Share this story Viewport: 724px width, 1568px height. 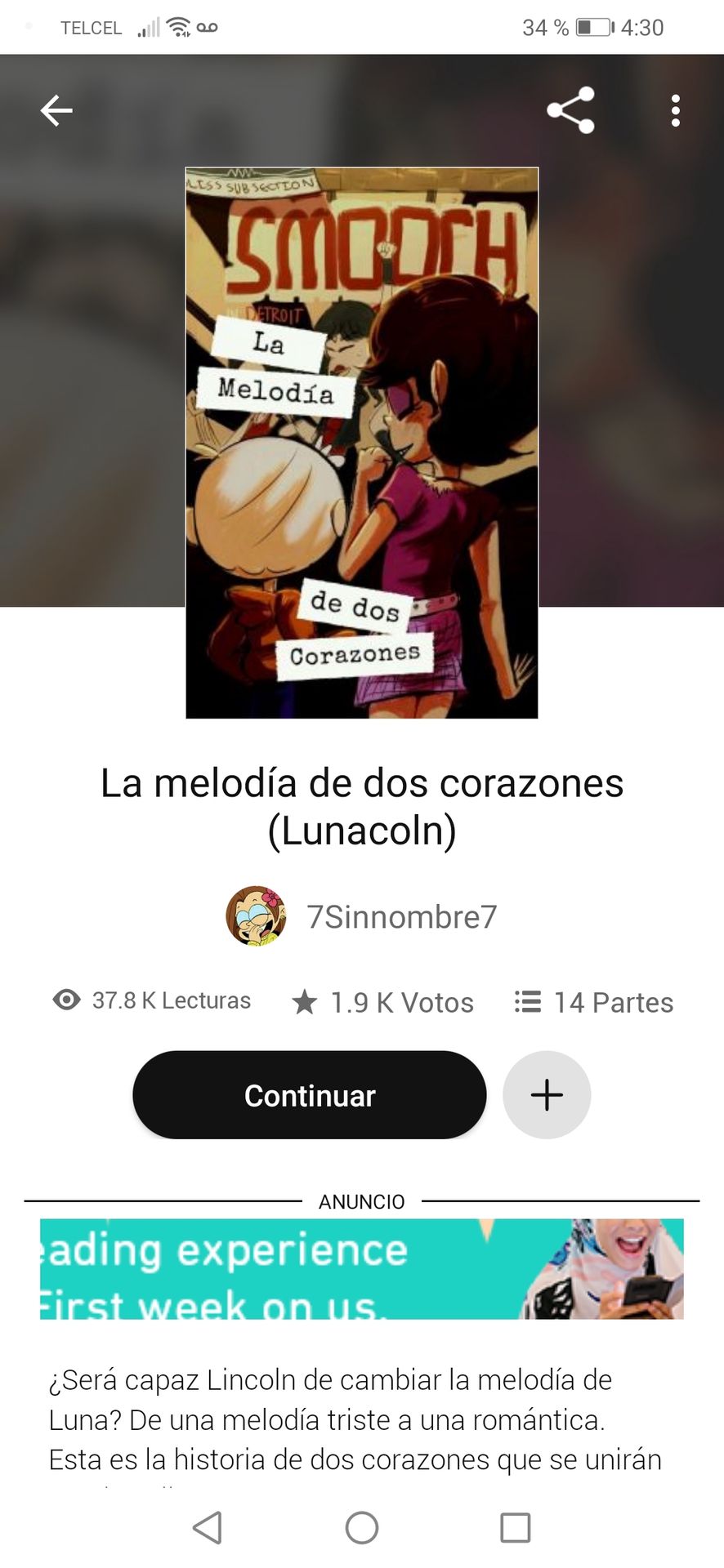click(x=570, y=110)
